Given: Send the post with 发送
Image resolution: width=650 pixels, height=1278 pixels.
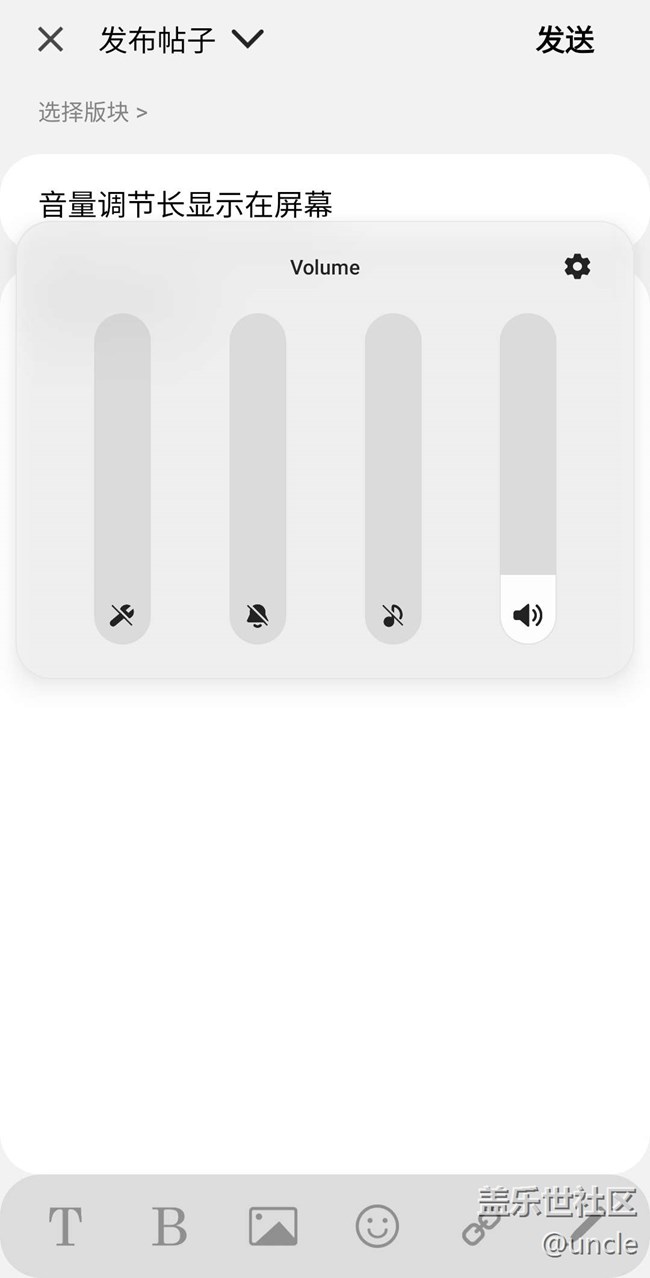Looking at the screenshot, I should click(x=565, y=40).
